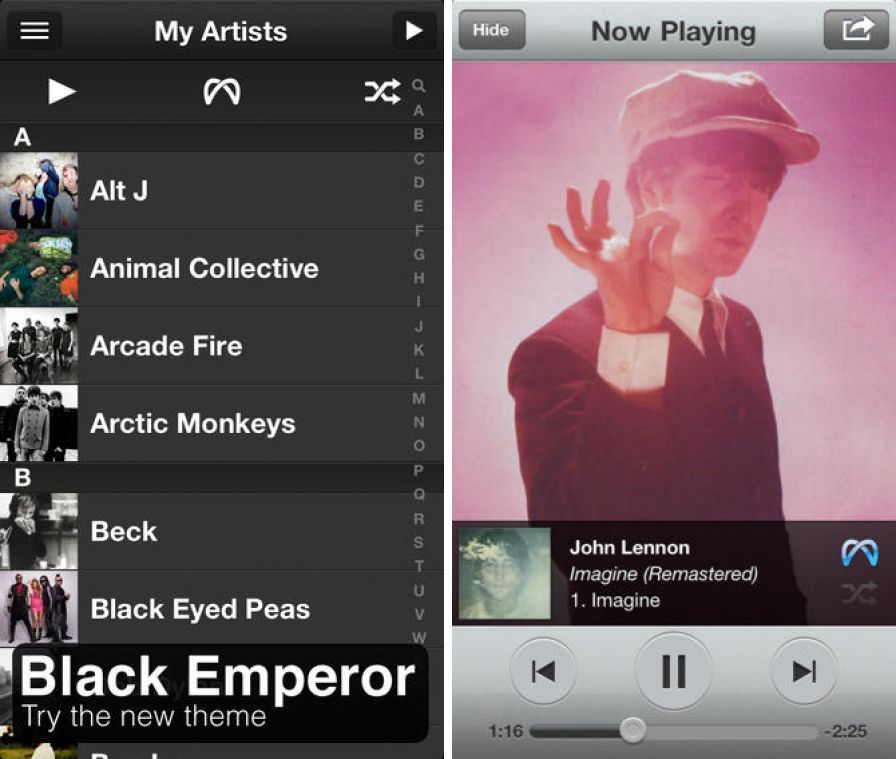Play all artists

point(62,92)
